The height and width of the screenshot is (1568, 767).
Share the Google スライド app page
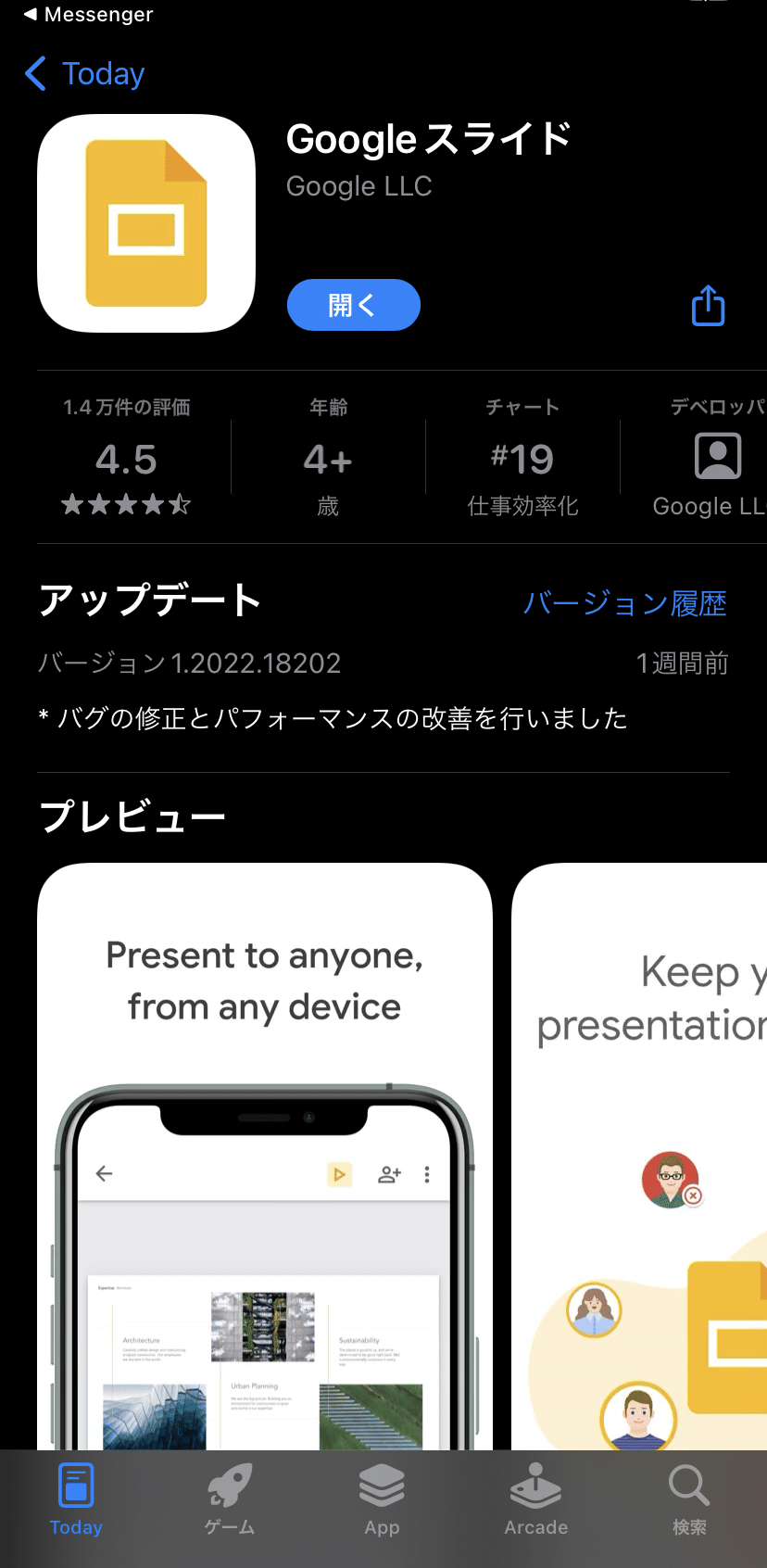[709, 306]
